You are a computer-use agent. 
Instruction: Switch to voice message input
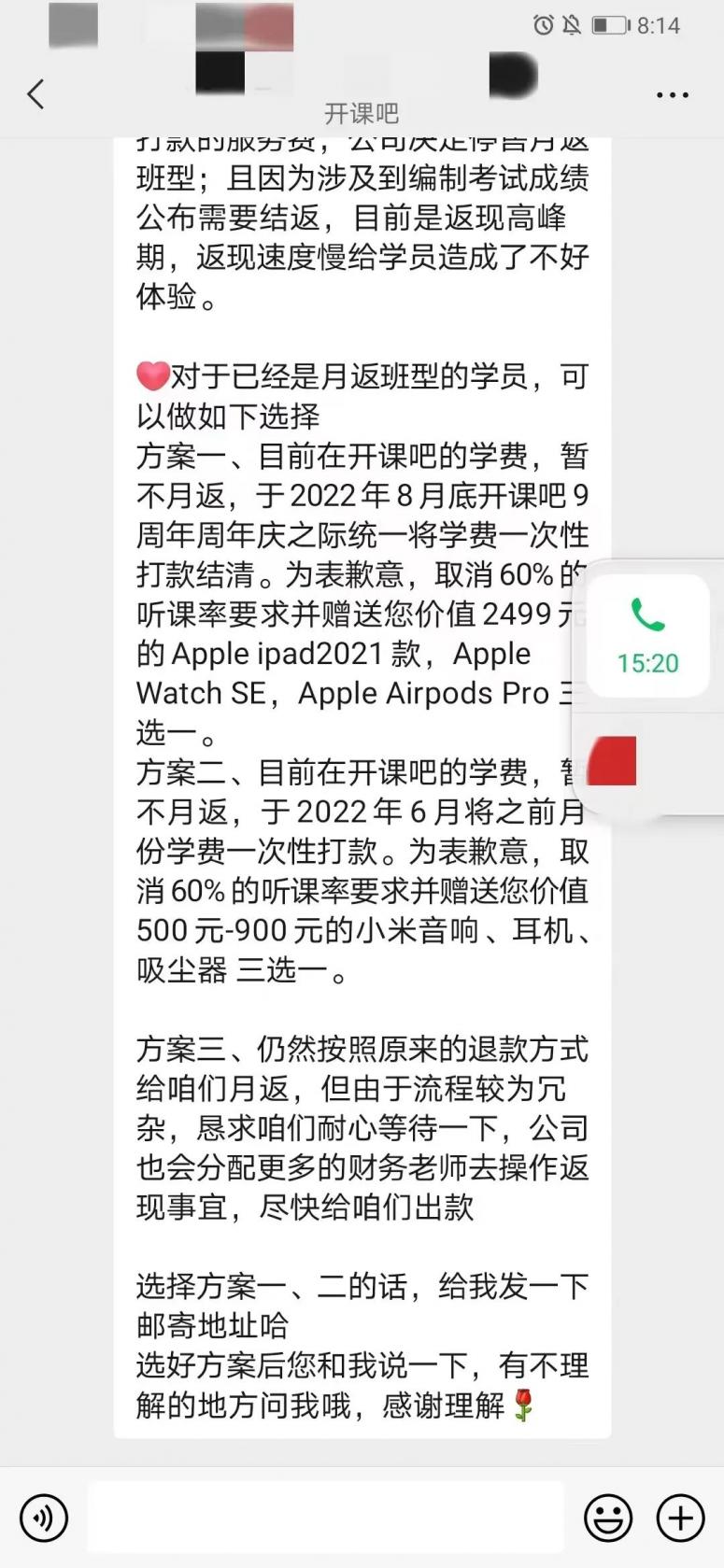click(x=43, y=1518)
